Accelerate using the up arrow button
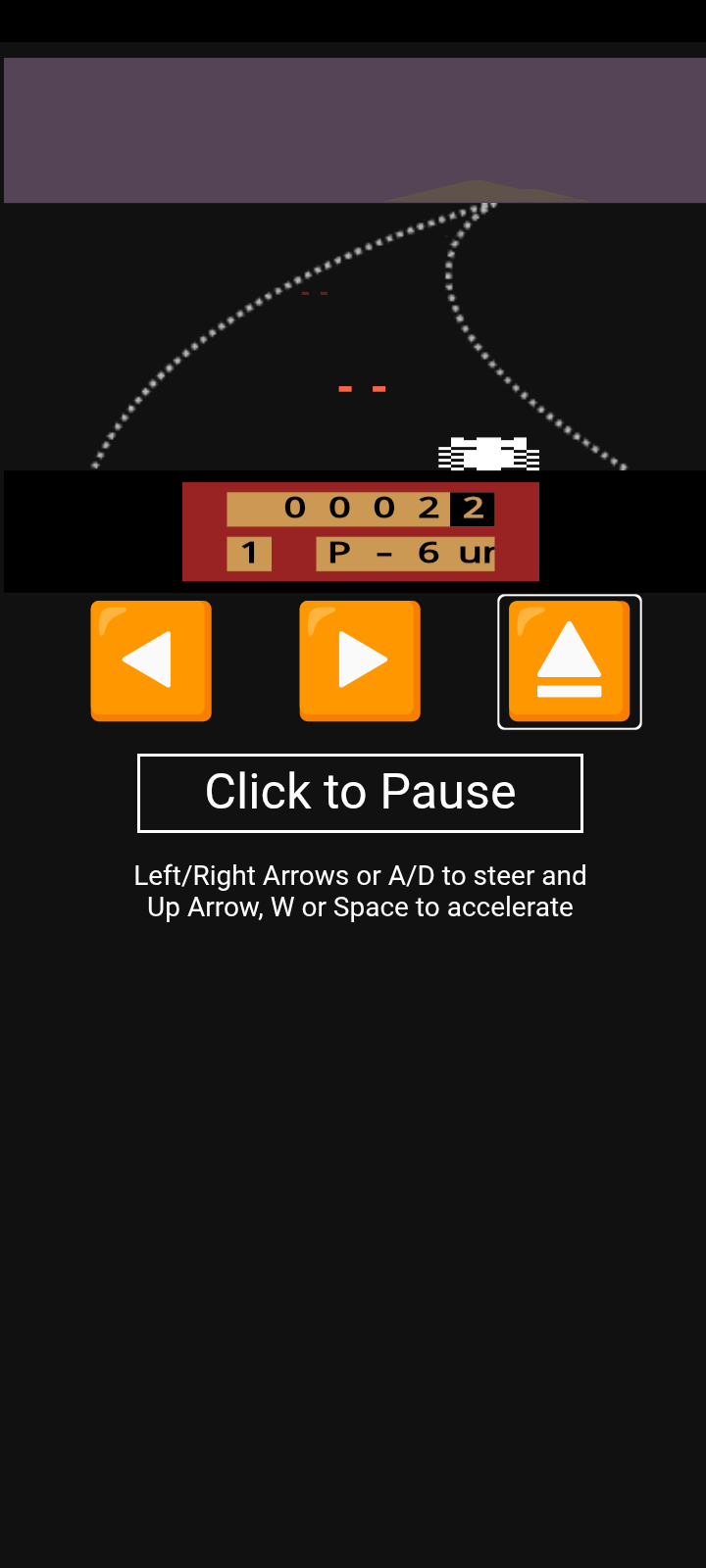Viewport: 706px width, 1568px height. 569,661
